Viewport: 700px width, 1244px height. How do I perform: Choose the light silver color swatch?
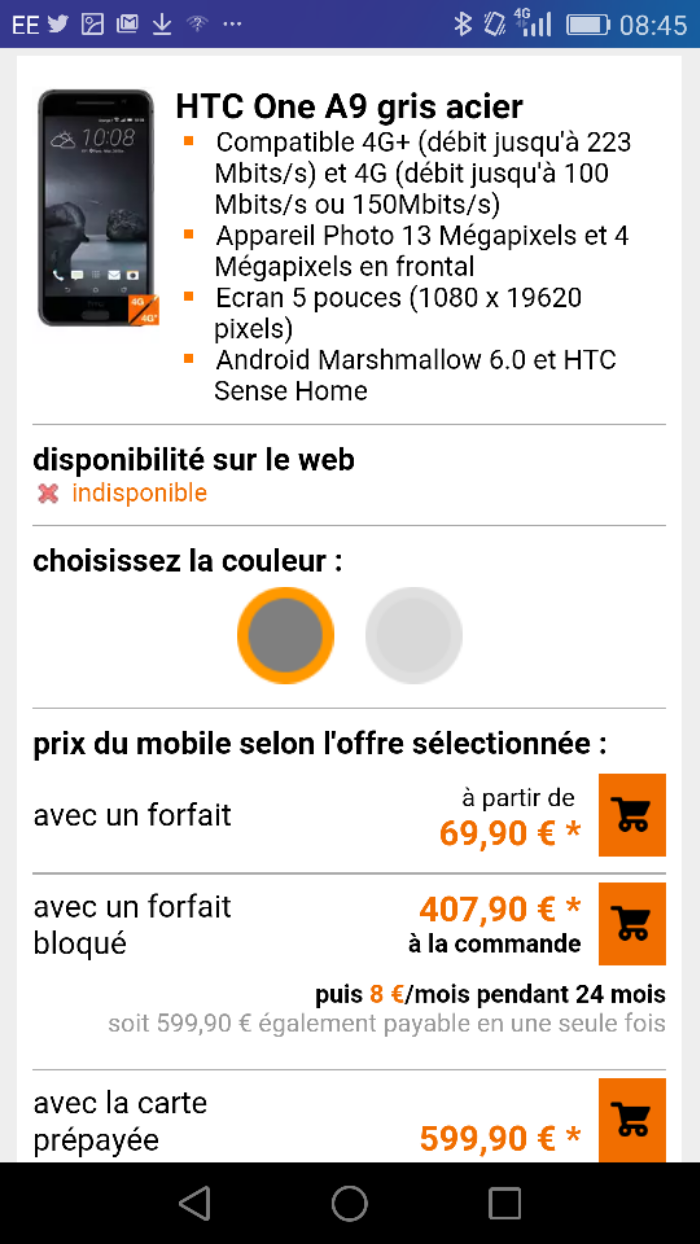coord(414,636)
